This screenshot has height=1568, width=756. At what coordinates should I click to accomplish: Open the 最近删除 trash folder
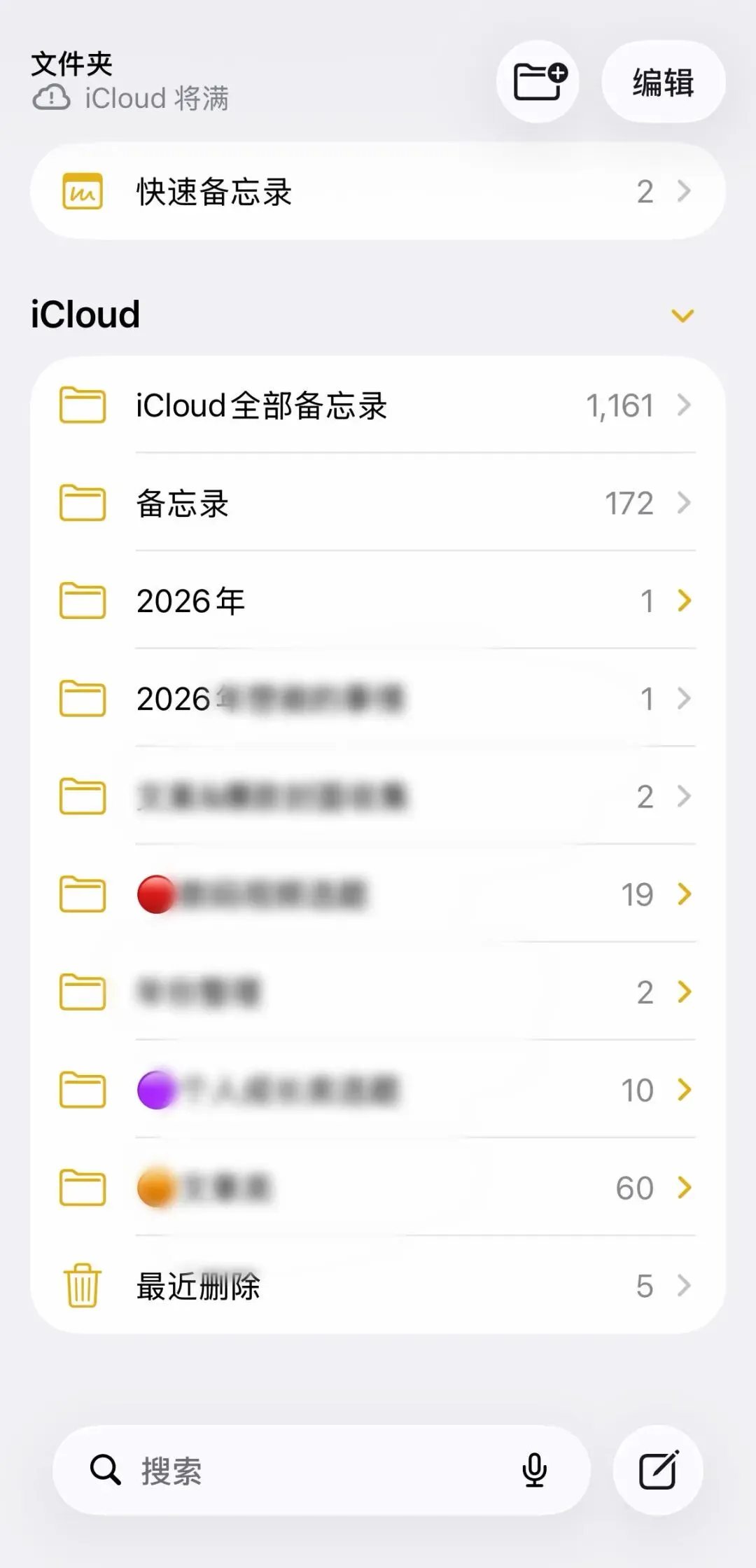click(378, 1286)
